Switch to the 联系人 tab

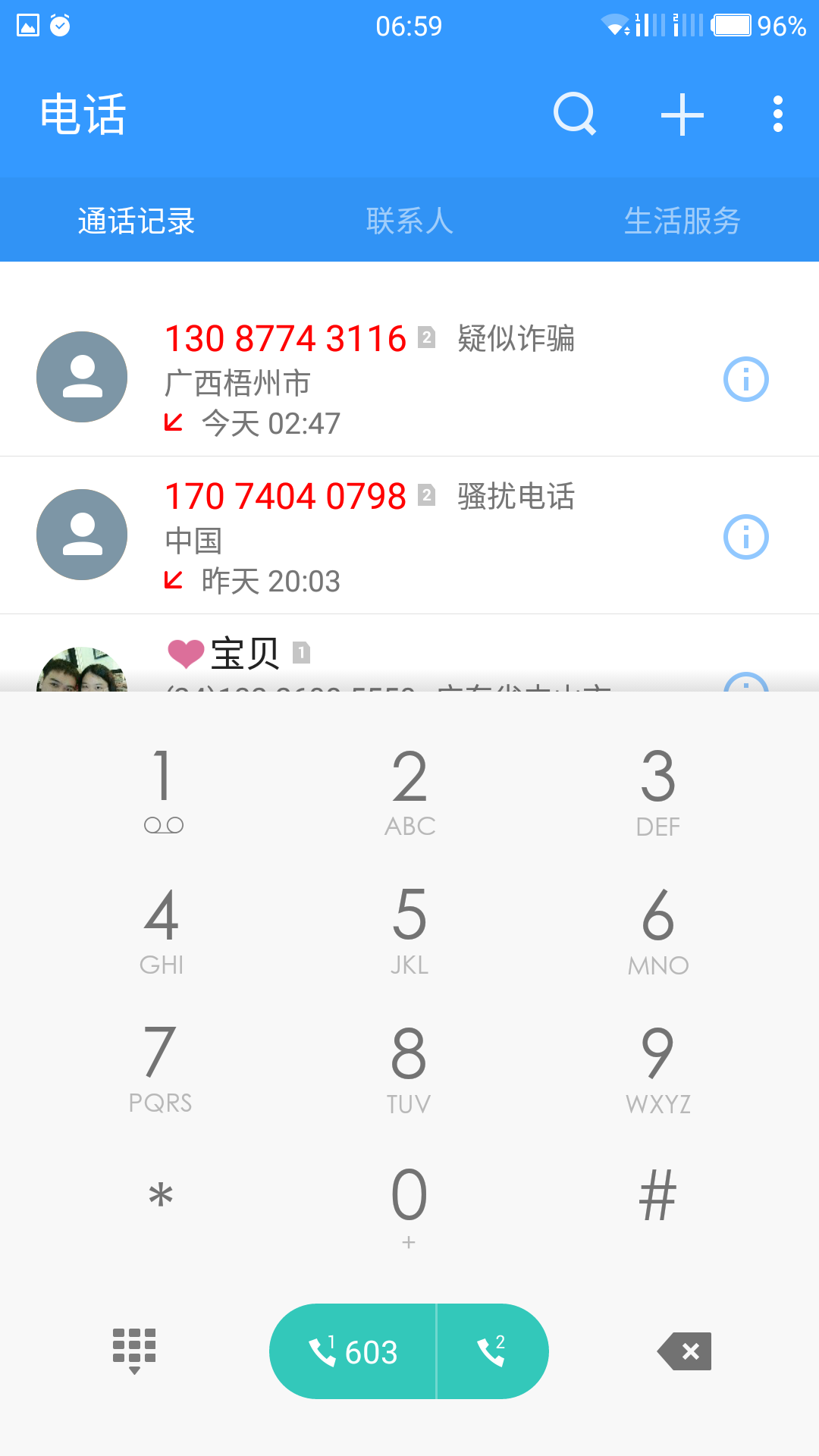point(409,220)
